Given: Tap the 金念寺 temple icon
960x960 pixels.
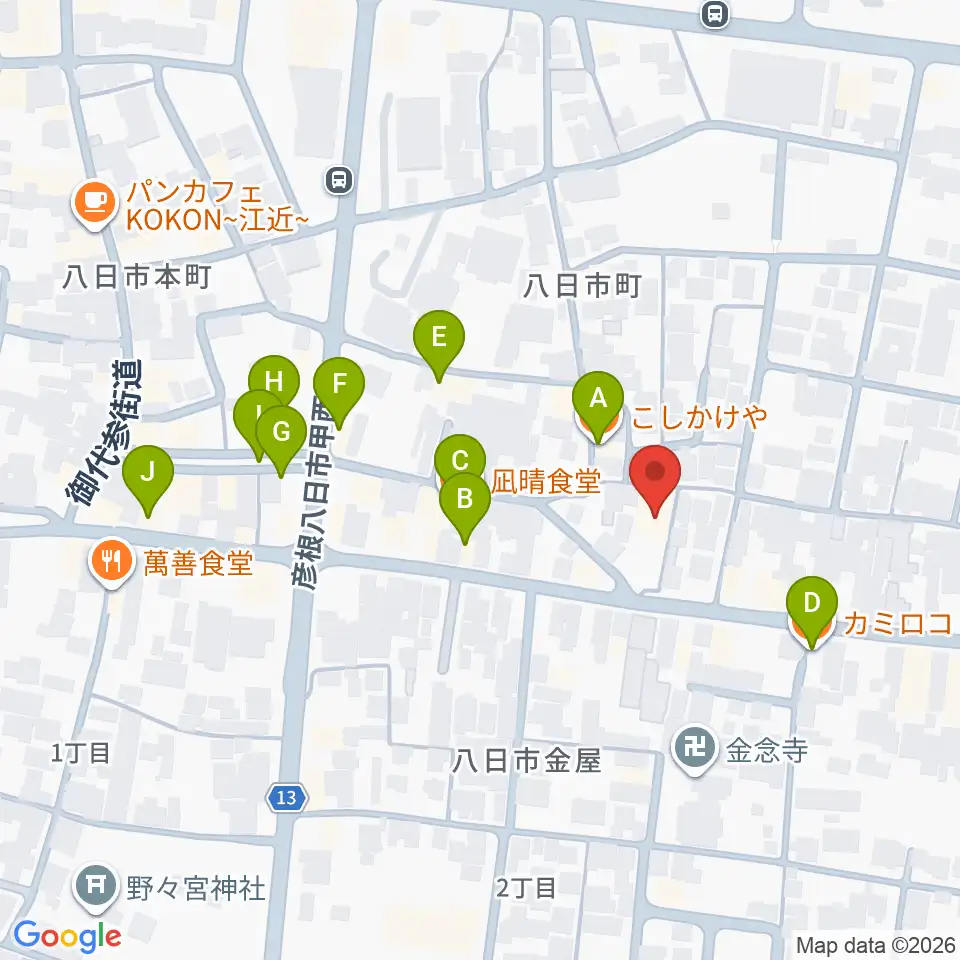Looking at the screenshot, I should pos(695,750).
